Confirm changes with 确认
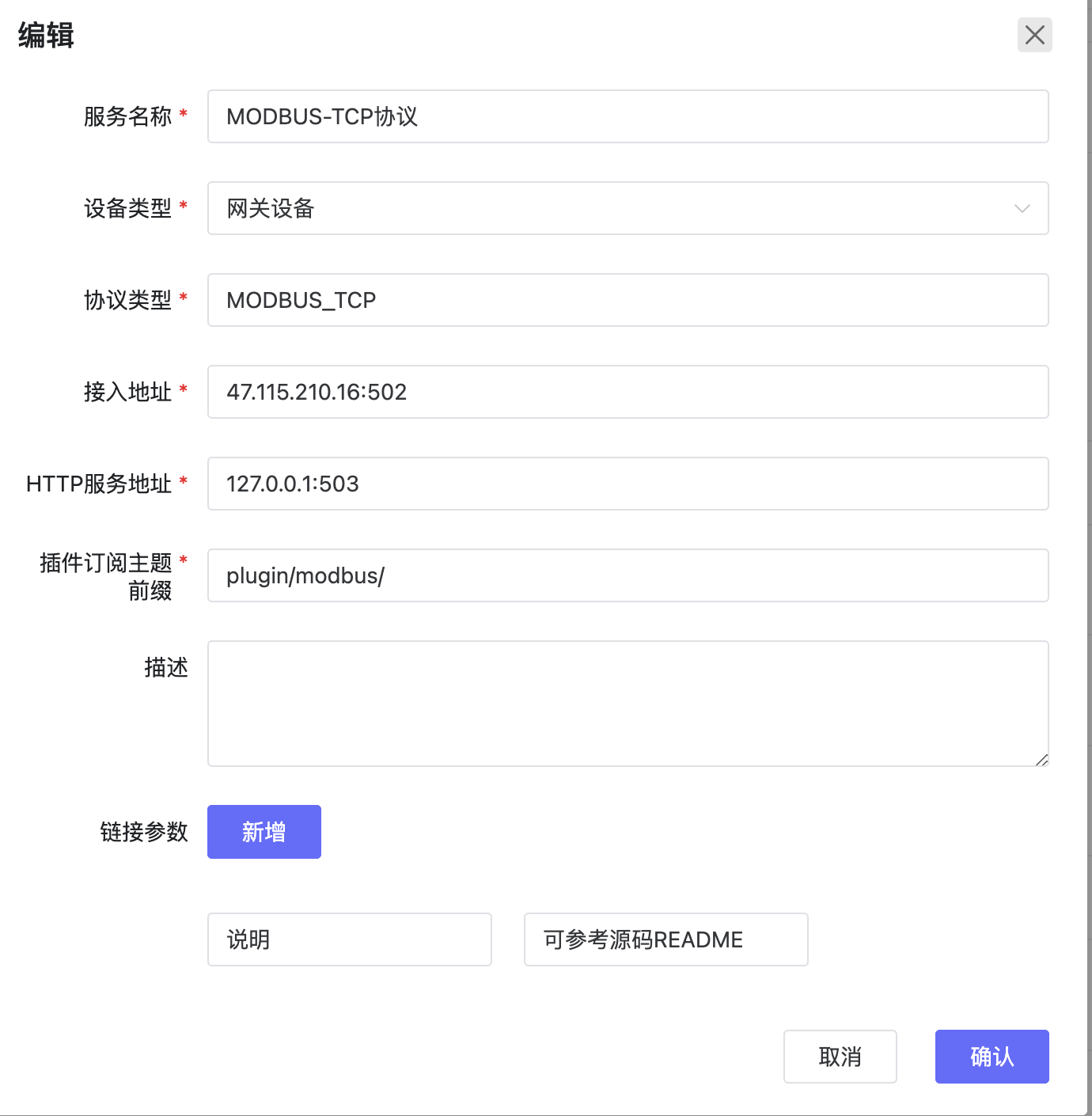 [x=992, y=1057]
